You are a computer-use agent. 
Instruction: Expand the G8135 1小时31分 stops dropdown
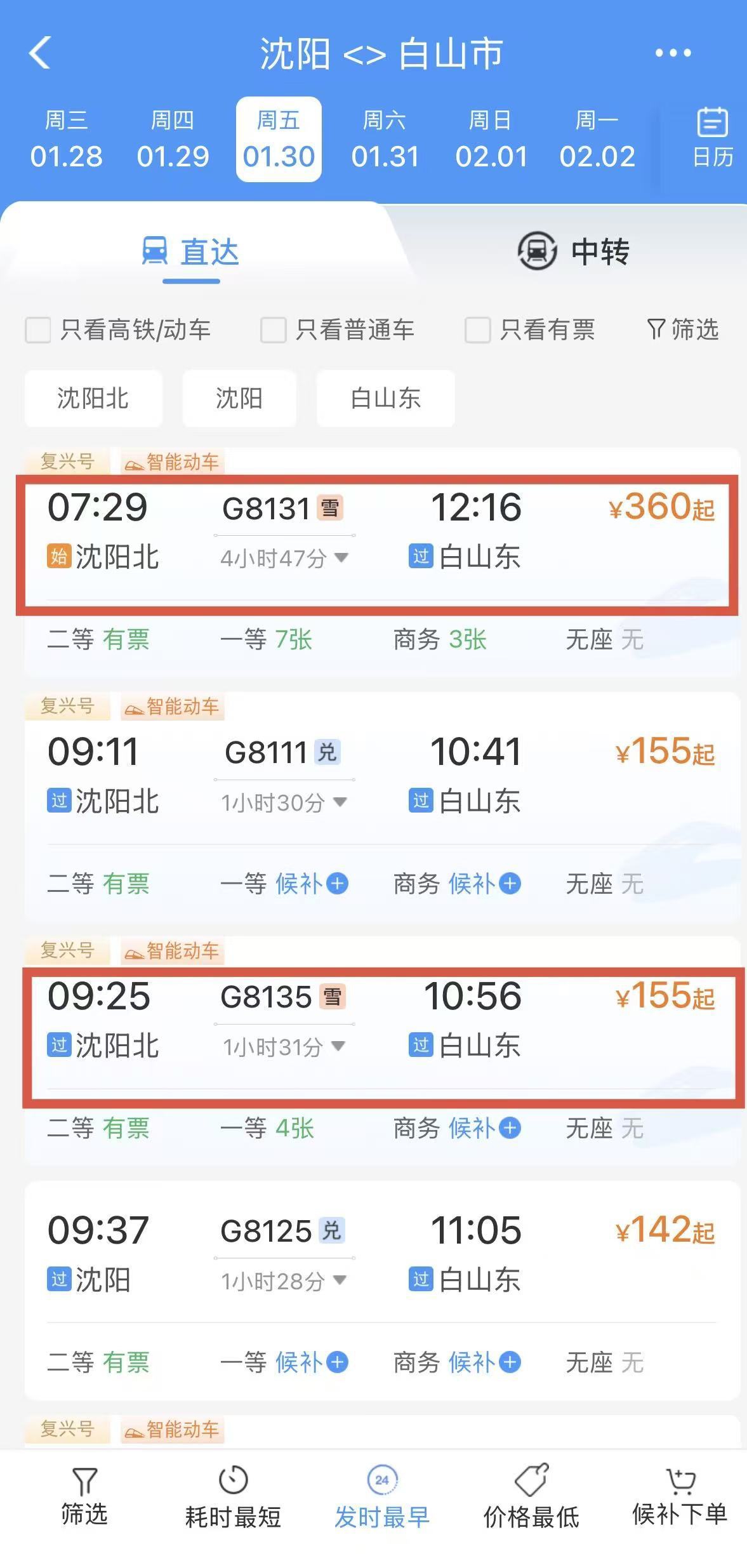[x=284, y=1046]
